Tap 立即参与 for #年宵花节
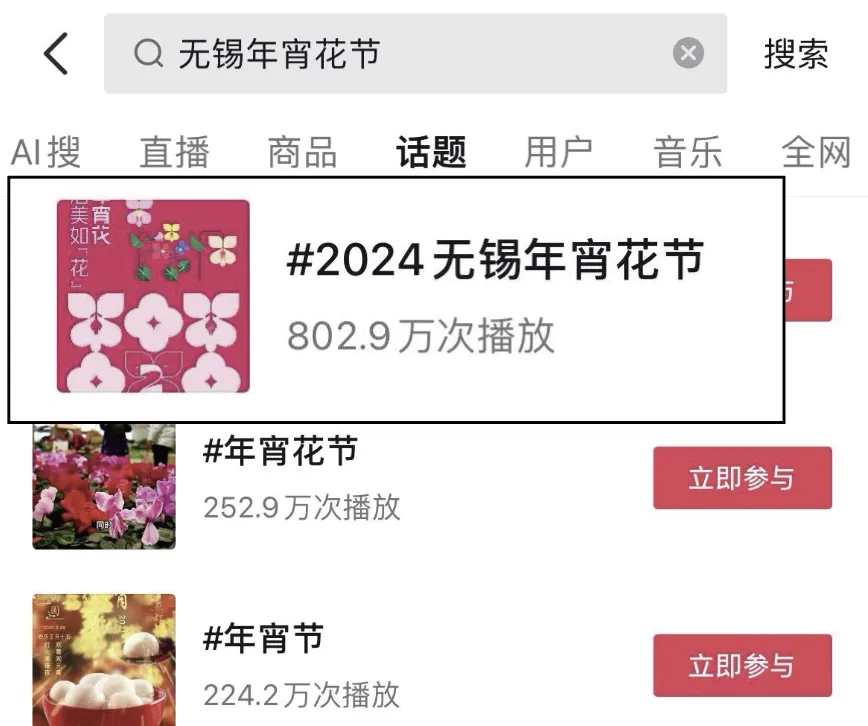868x726 pixels. [x=741, y=478]
